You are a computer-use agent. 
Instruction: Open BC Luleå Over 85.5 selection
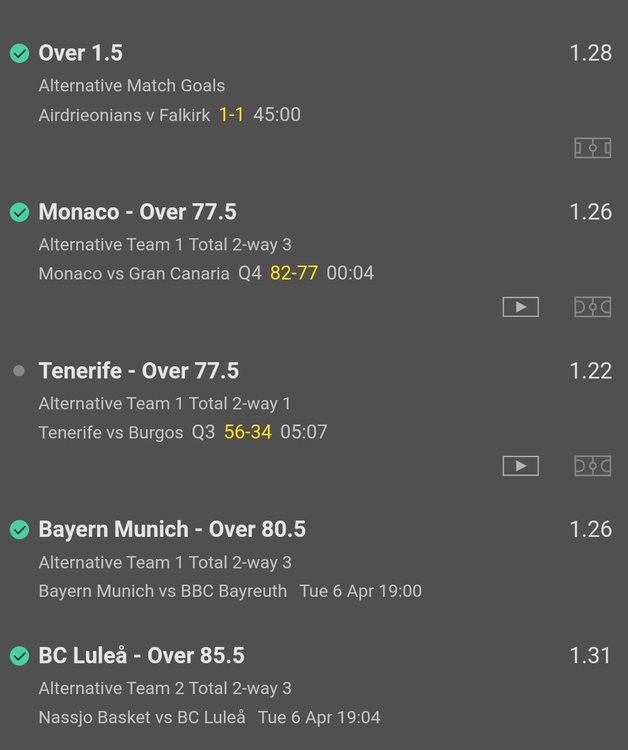coord(141,656)
